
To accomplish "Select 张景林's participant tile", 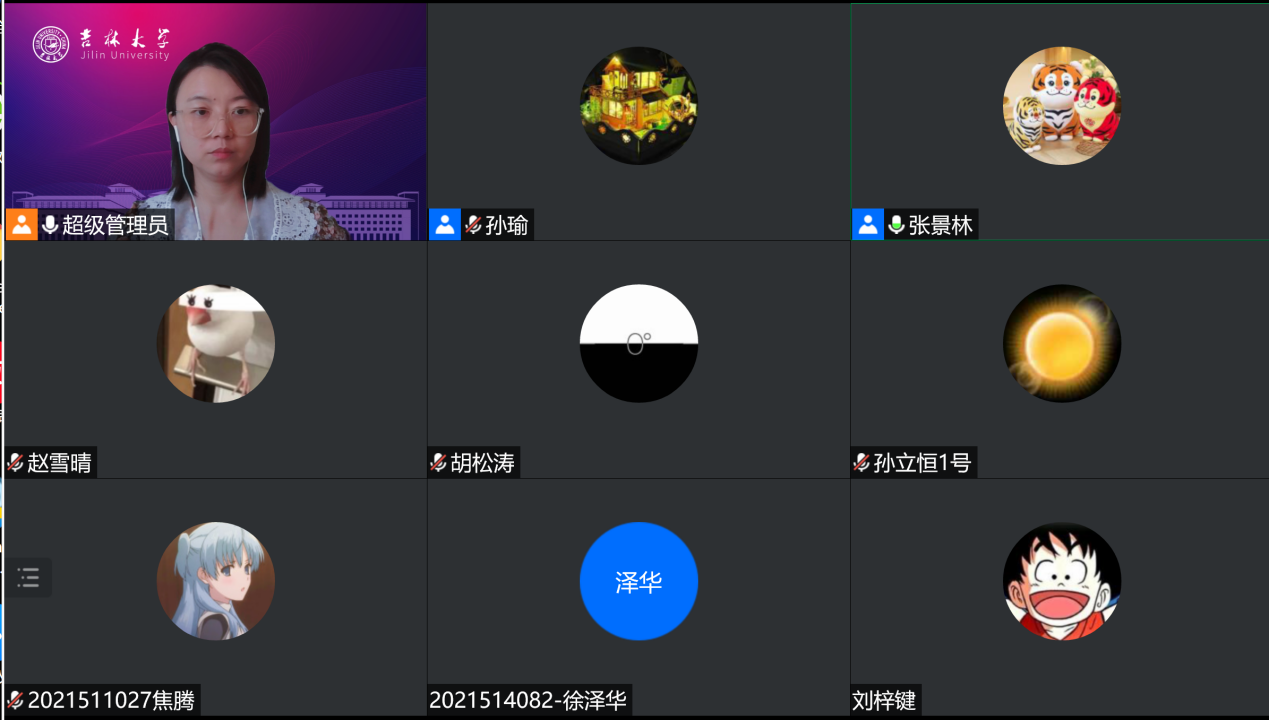I will tap(1060, 122).
